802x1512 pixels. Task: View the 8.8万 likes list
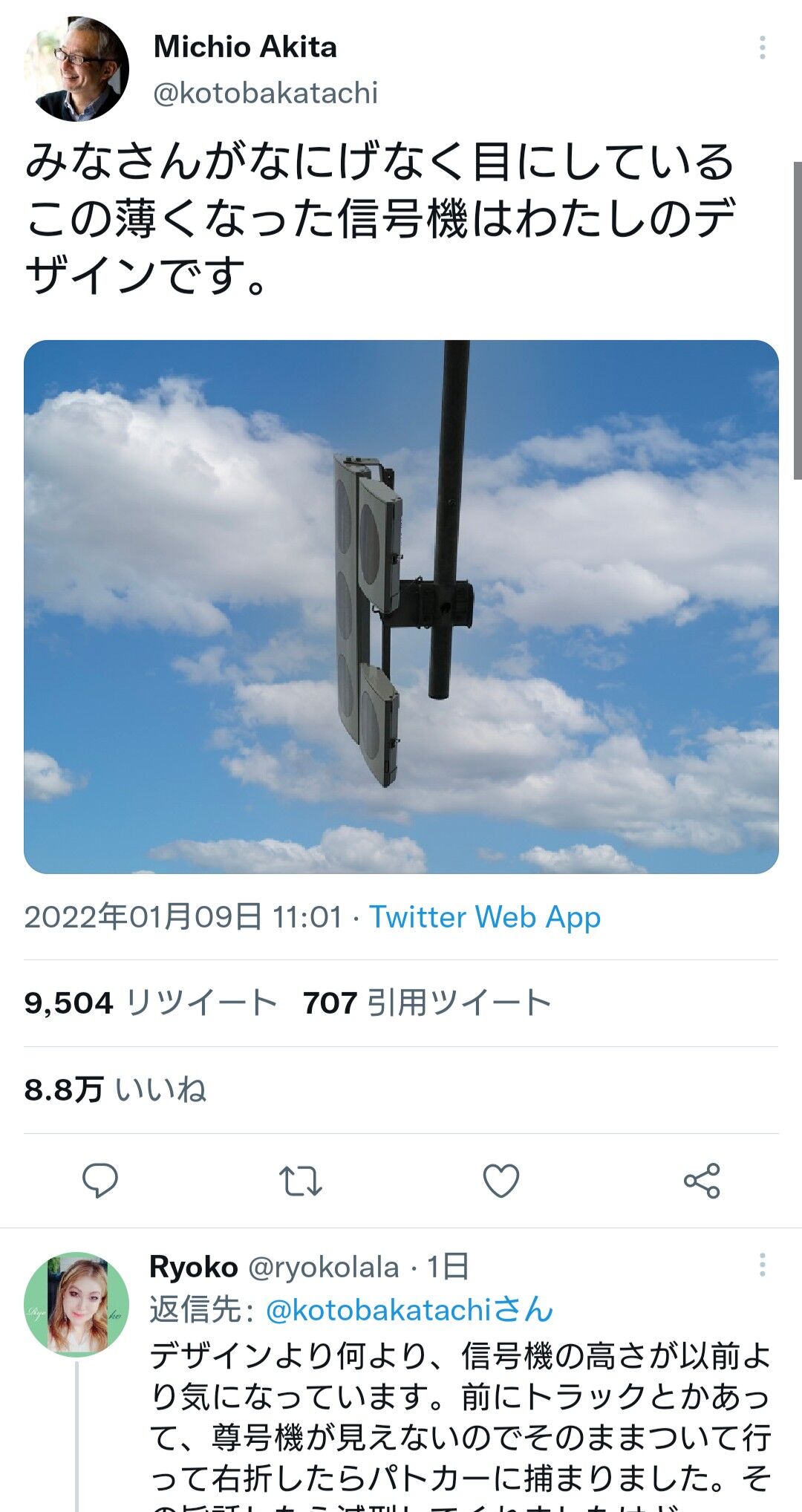115,1089
